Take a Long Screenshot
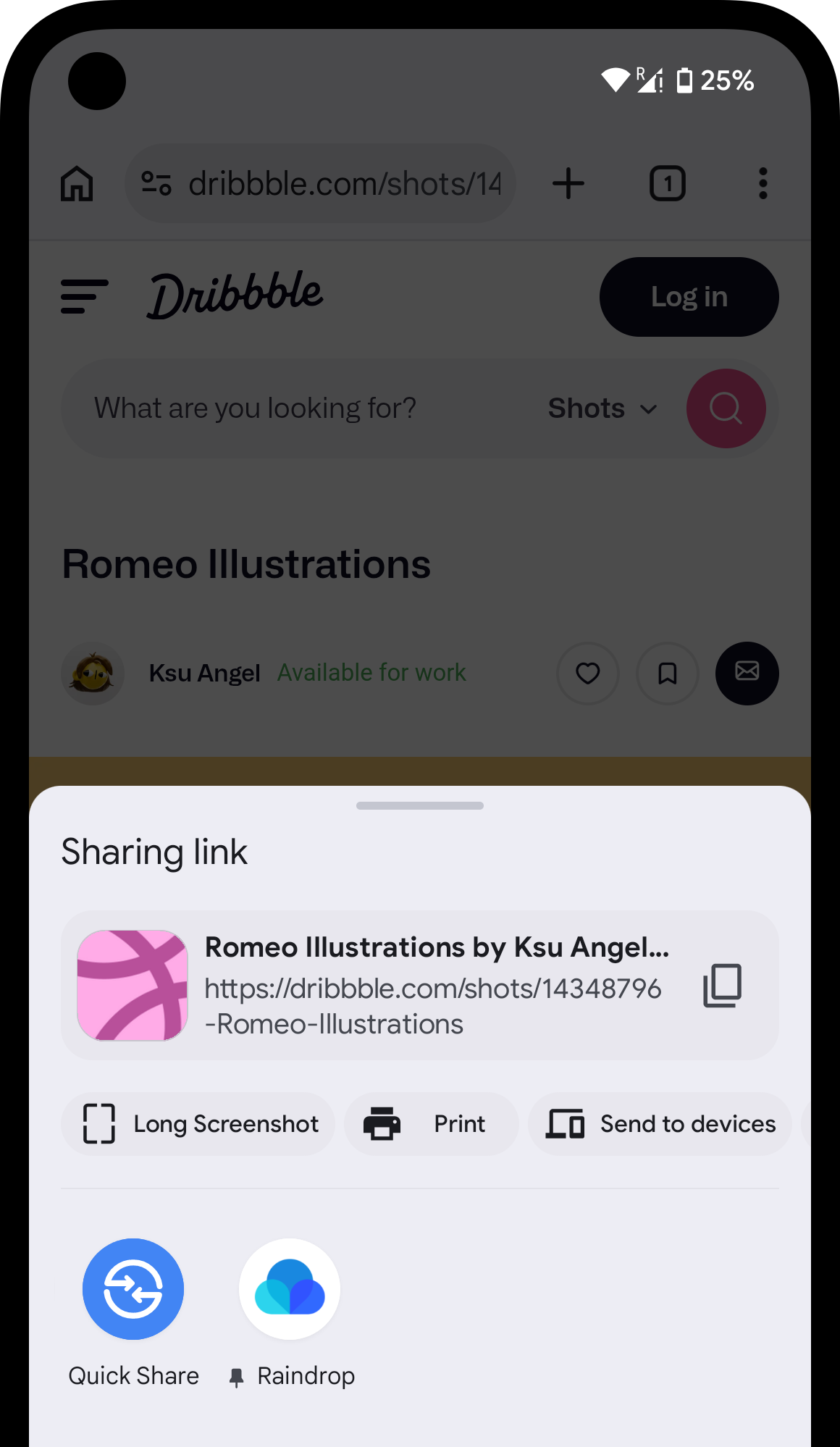Screen dimensions: 840x1447 pyautogui.click(x=198, y=1123)
